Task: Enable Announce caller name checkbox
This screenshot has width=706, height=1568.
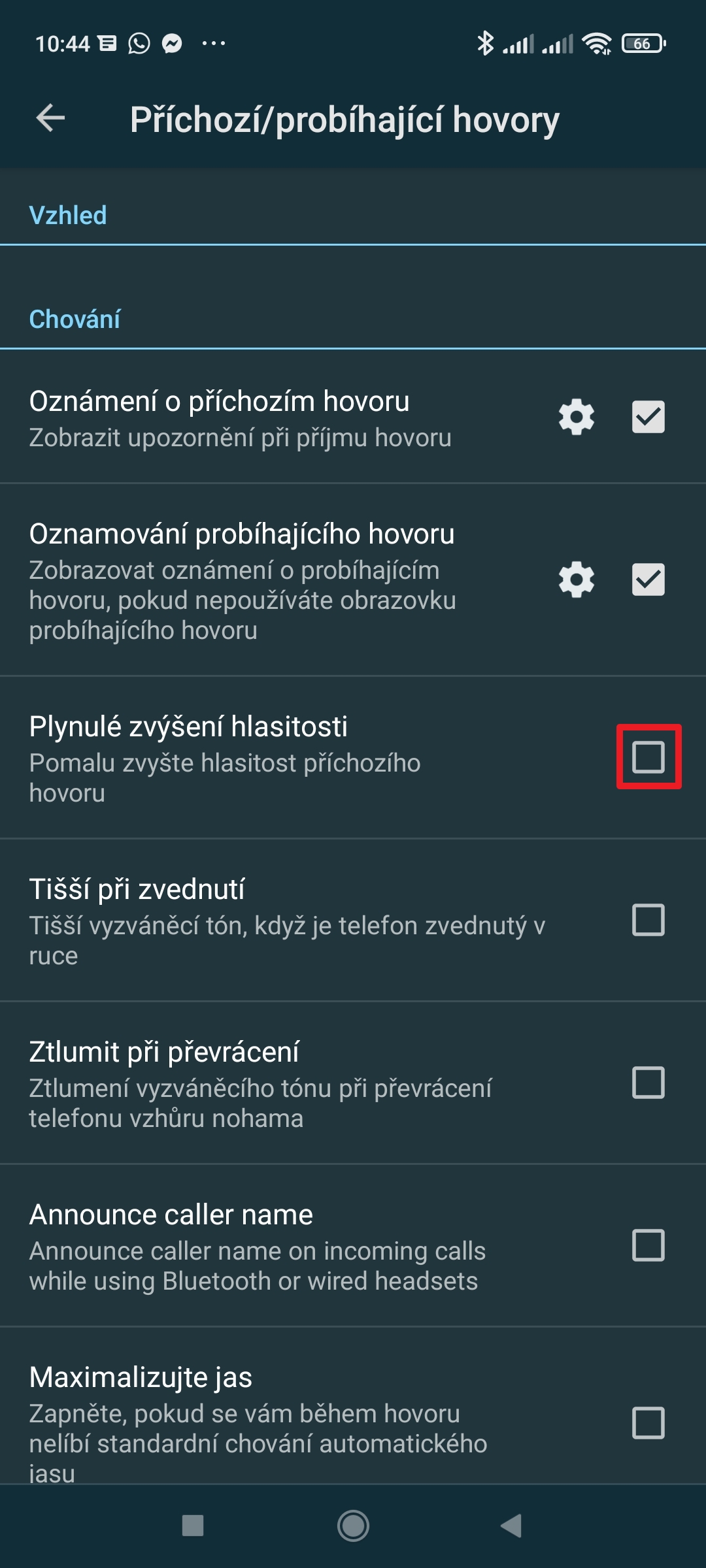Action: tap(648, 1245)
